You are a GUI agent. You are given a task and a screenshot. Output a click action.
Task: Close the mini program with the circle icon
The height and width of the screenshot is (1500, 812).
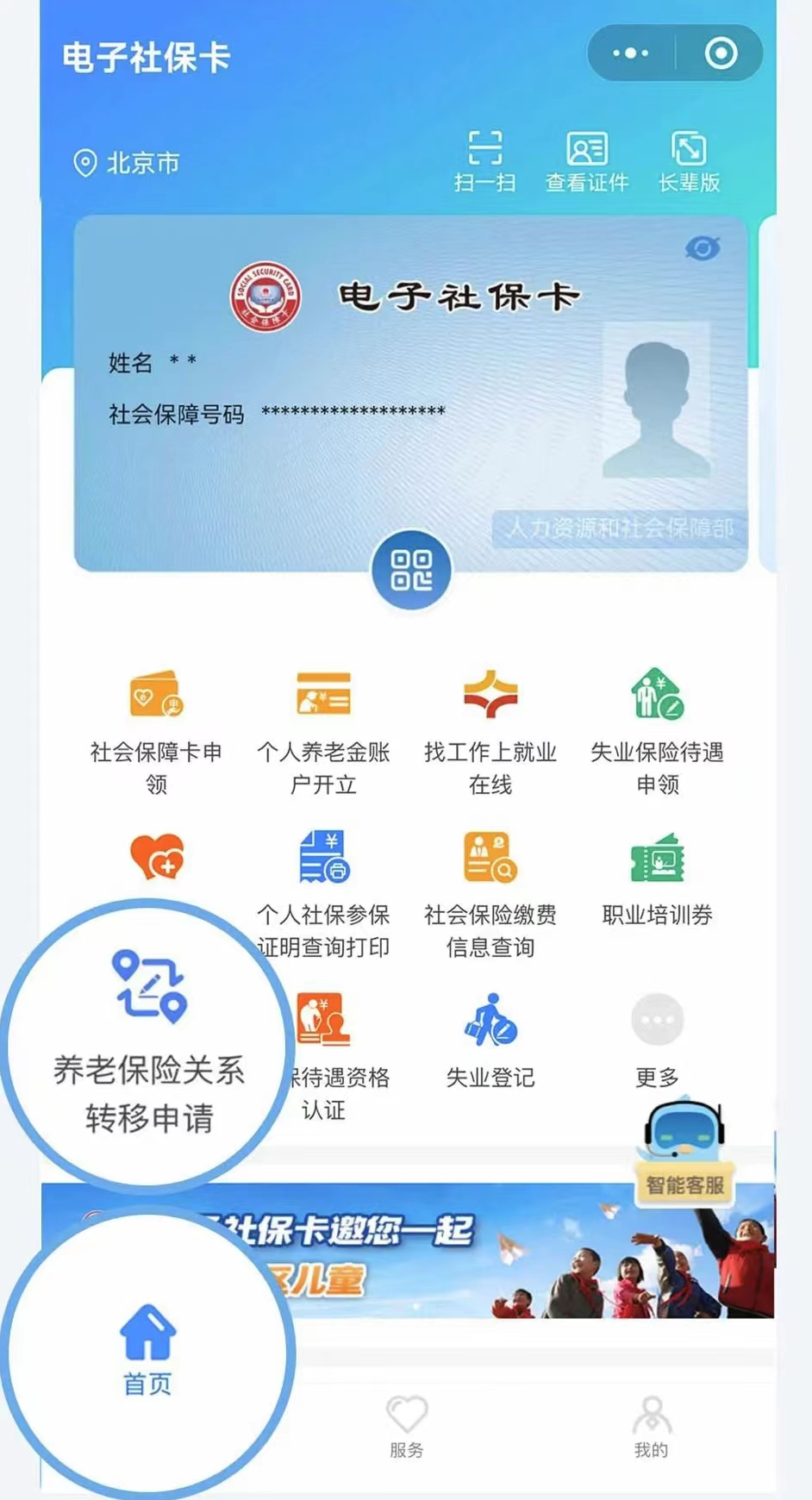pos(721,53)
